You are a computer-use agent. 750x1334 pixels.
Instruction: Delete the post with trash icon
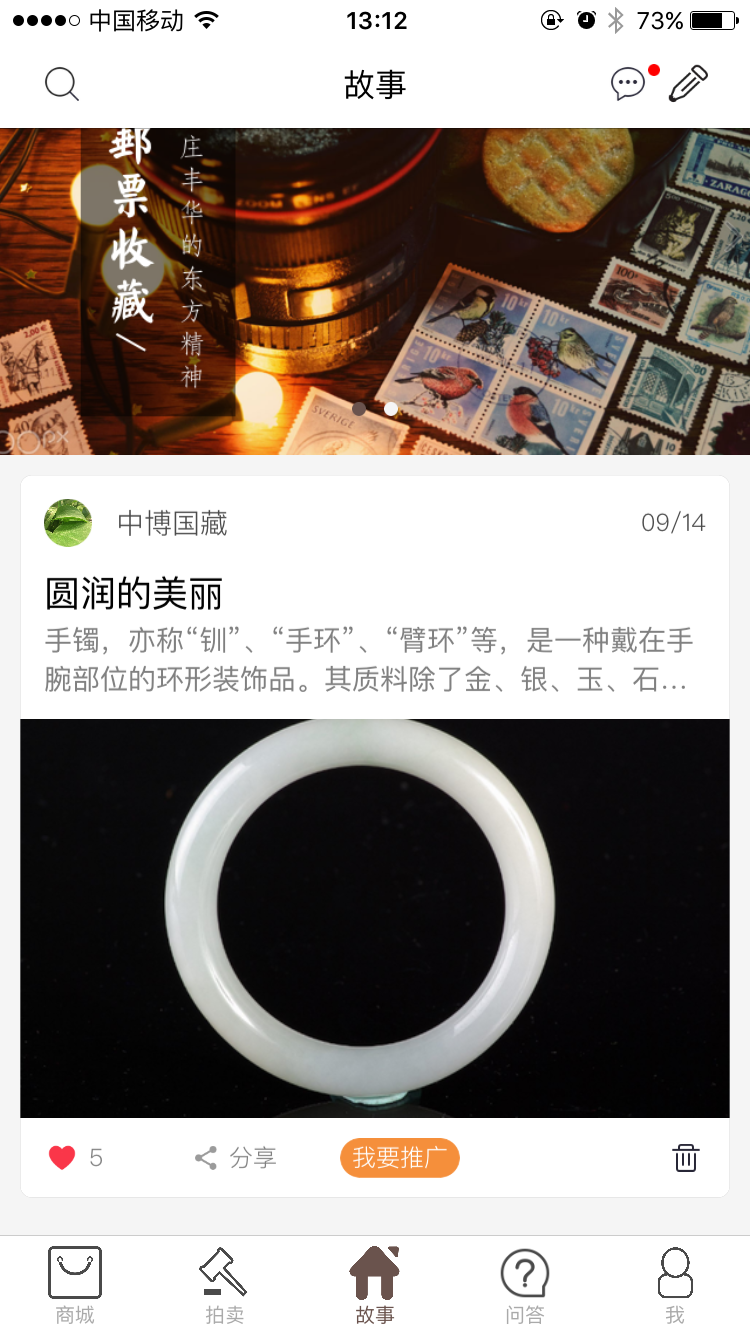(x=686, y=1158)
